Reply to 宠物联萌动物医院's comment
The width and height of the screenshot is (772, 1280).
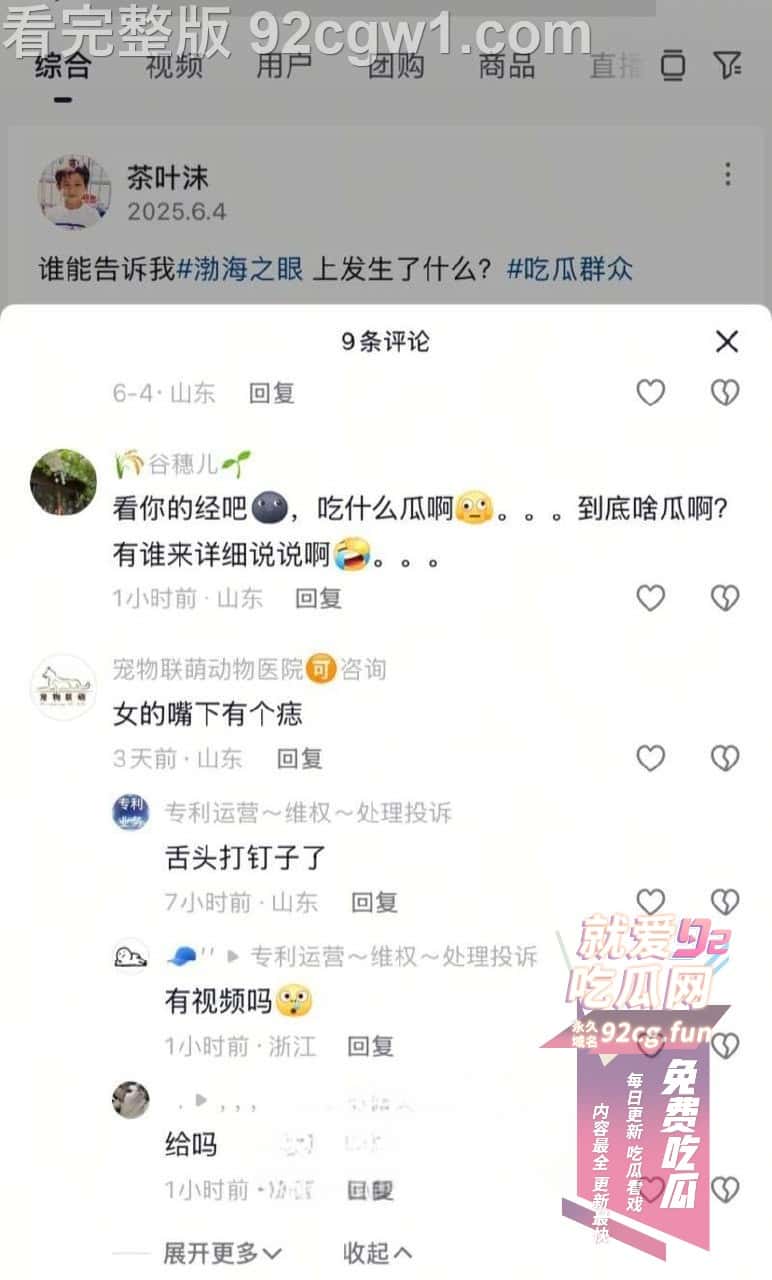299,758
